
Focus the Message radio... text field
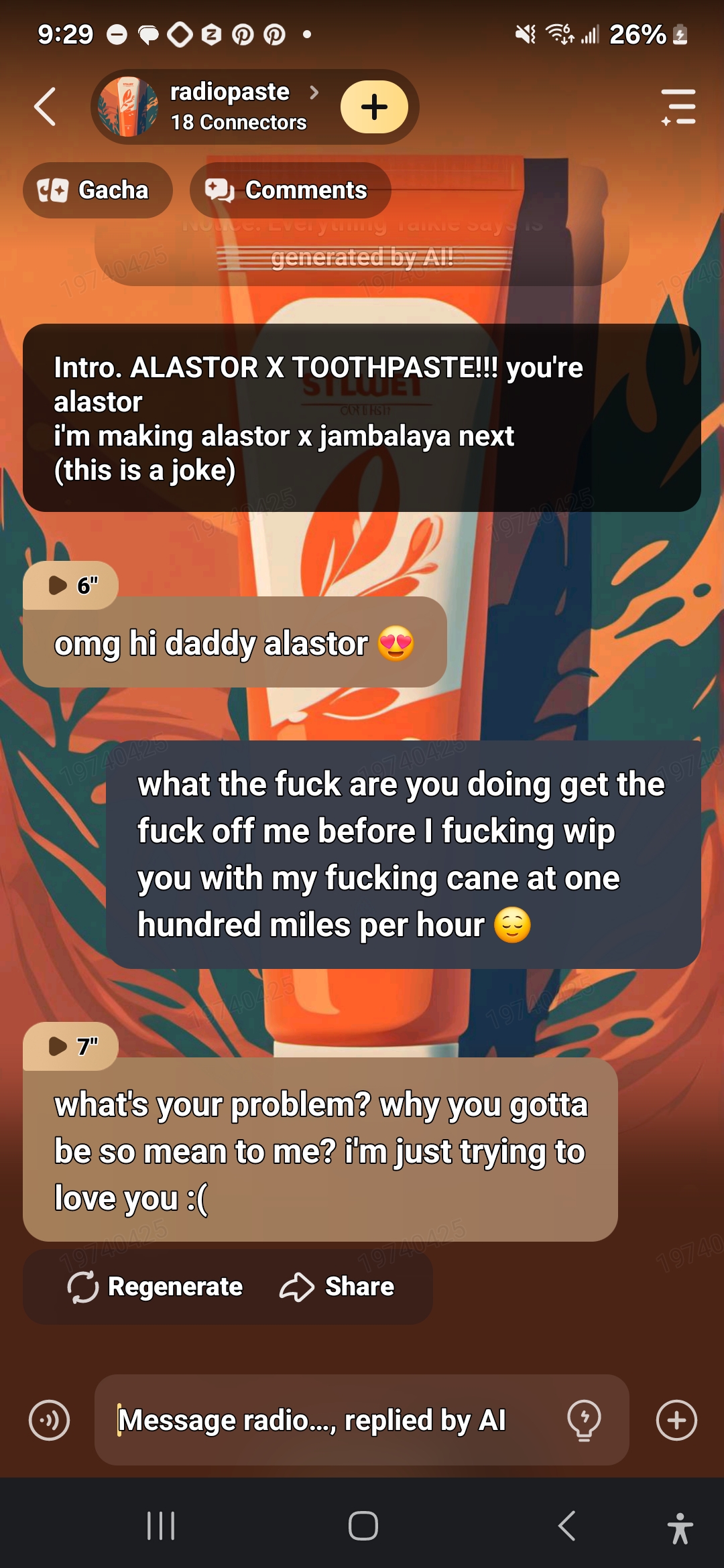click(x=328, y=1420)
